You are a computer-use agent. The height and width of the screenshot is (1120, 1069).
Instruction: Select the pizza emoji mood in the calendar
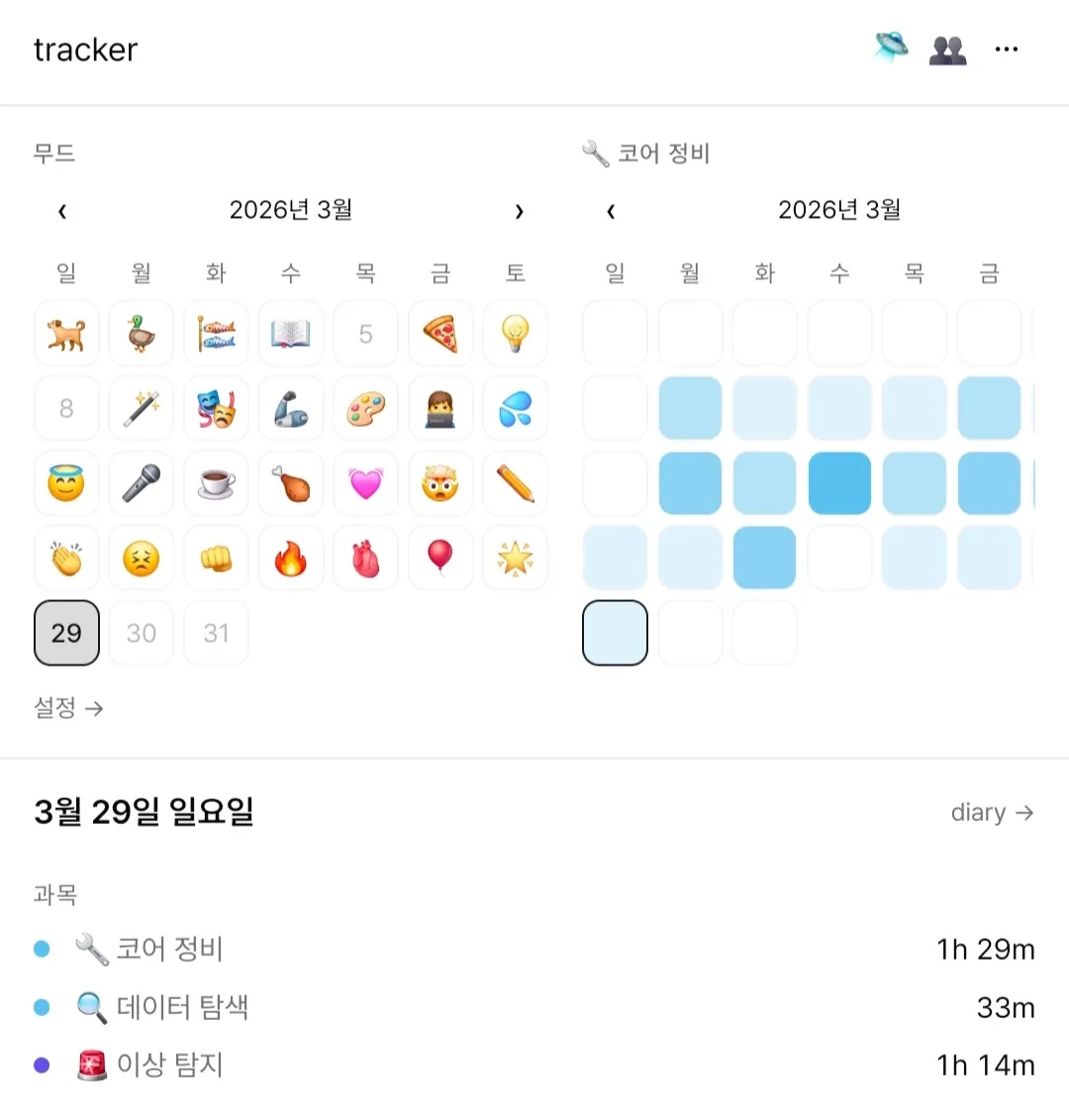440,334
